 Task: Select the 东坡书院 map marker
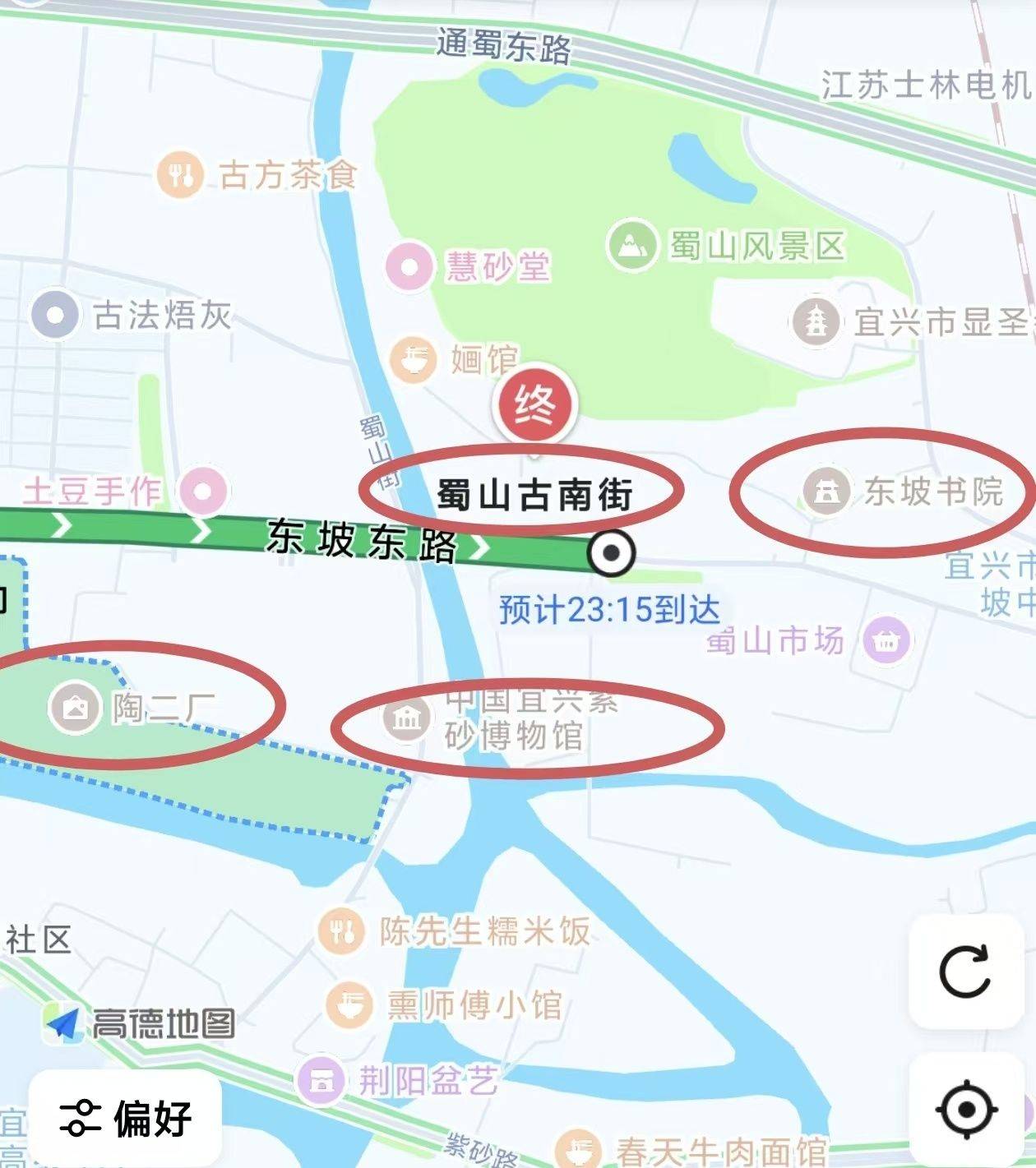[x=826, y=492]
